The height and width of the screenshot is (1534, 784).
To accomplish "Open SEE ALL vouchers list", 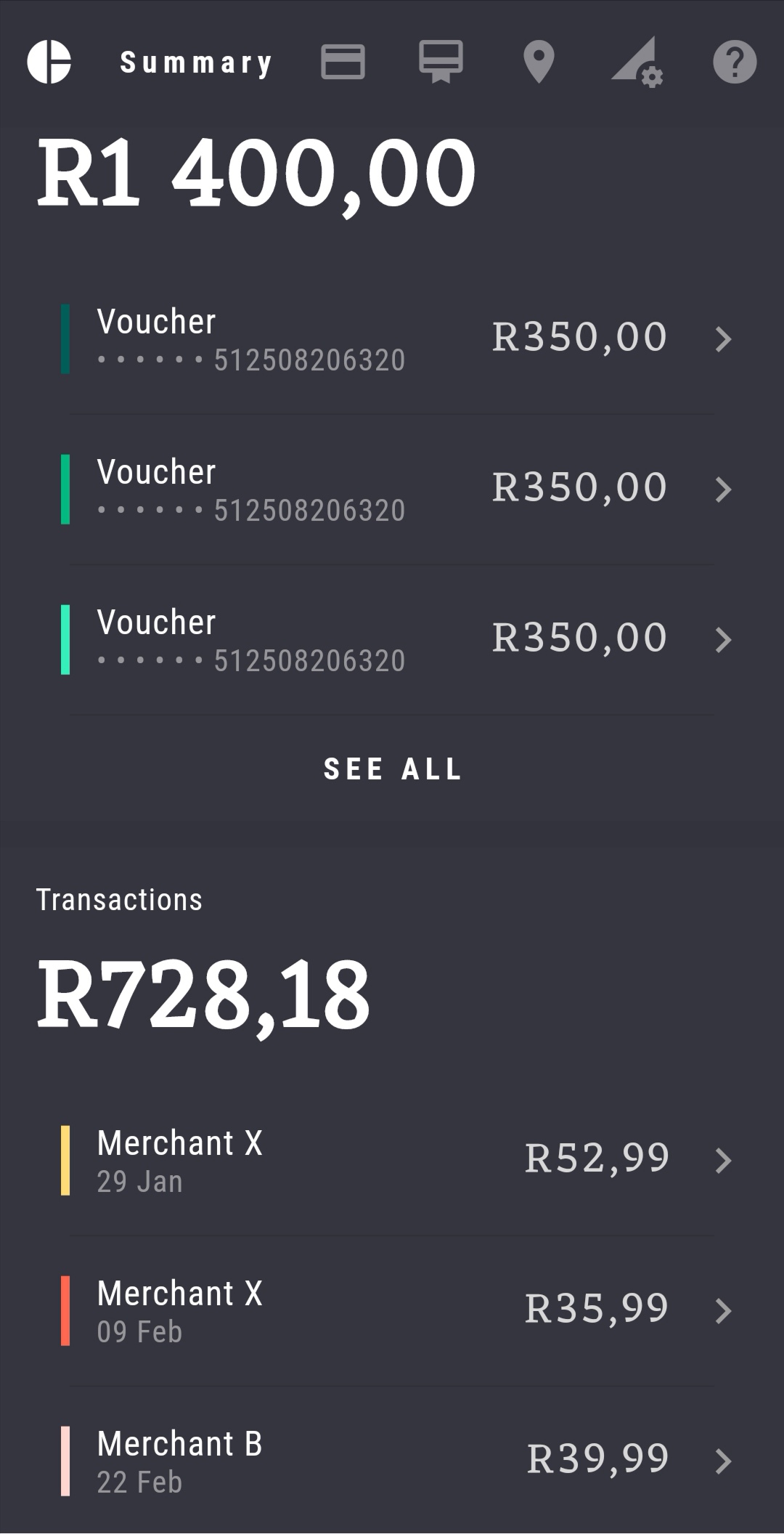I will 392,768.
